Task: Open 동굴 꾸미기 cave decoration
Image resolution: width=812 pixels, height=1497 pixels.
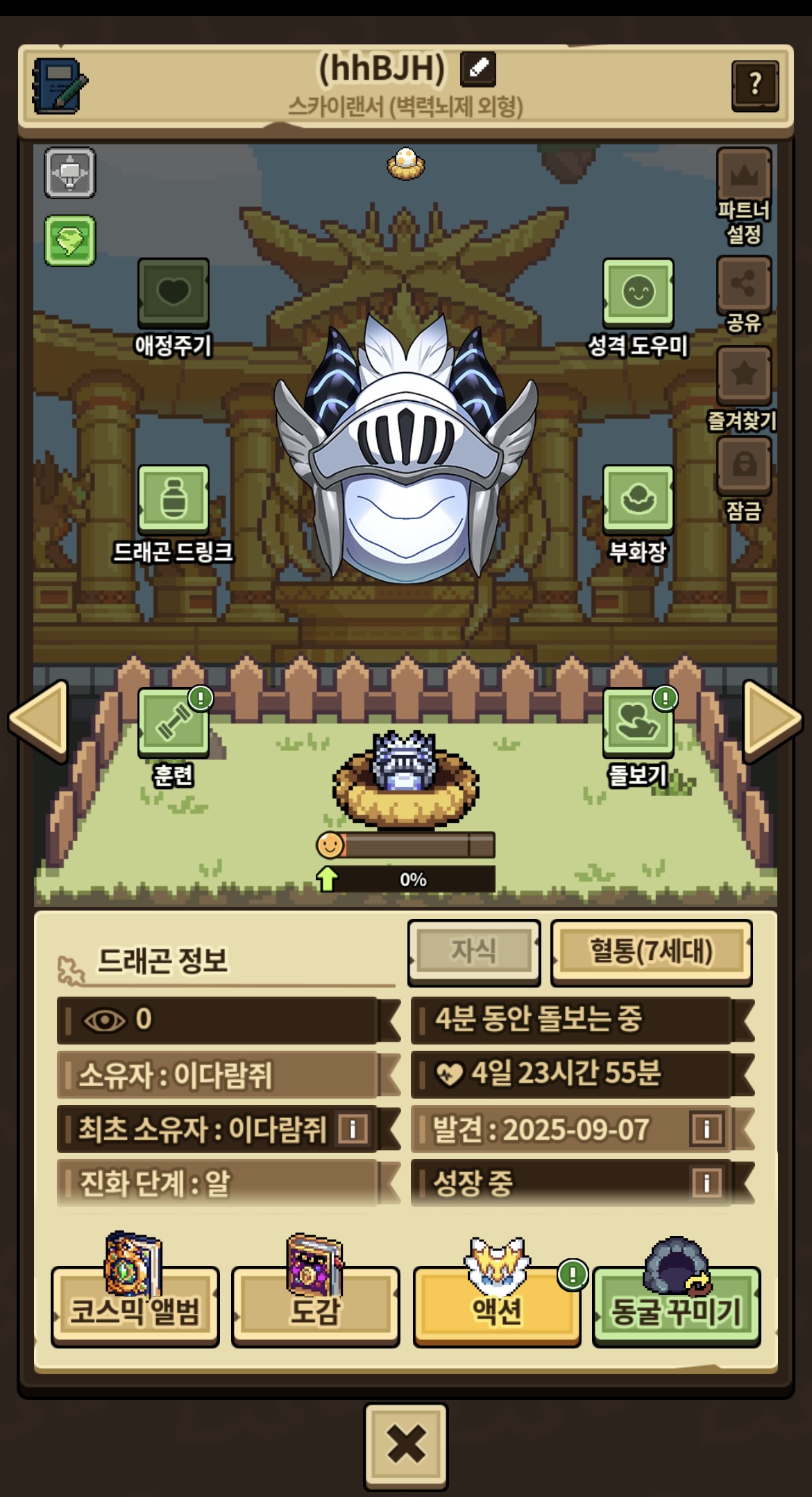Action: 676,1309
